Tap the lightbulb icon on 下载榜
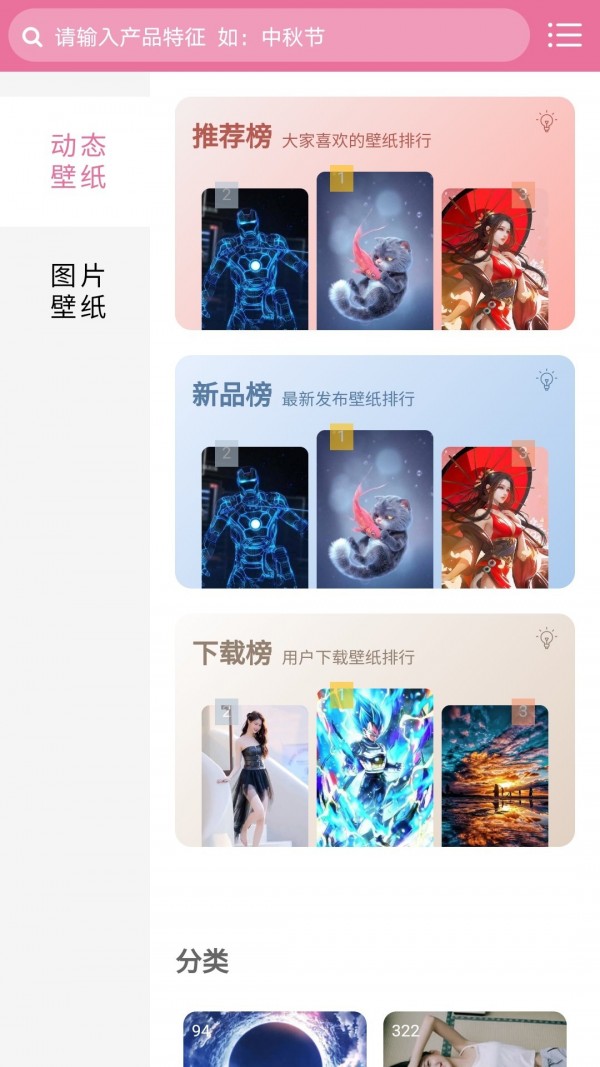Image resolution: width=600 pixels, height=1067 pixels. 546,638
